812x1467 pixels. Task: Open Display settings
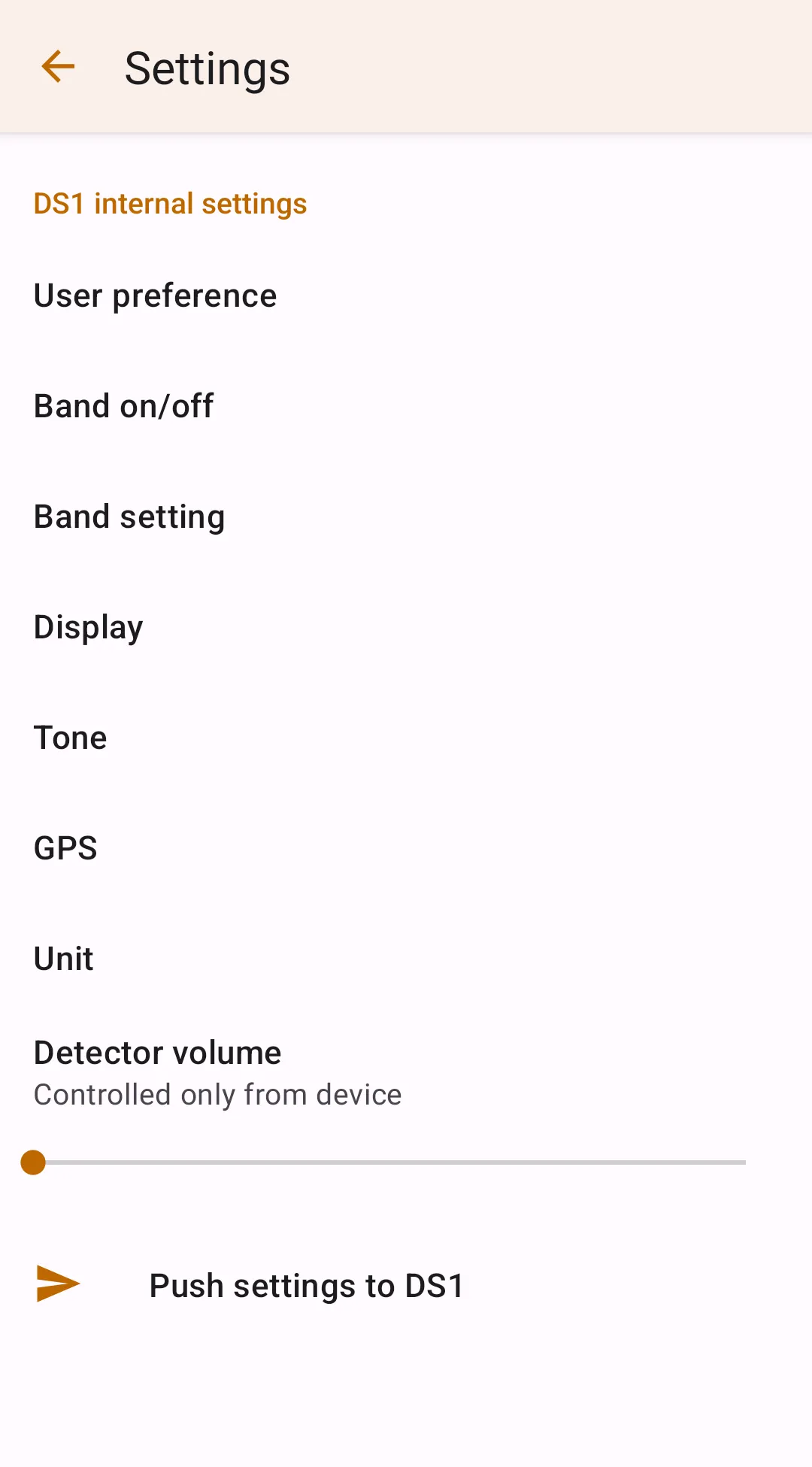(89, 627)
